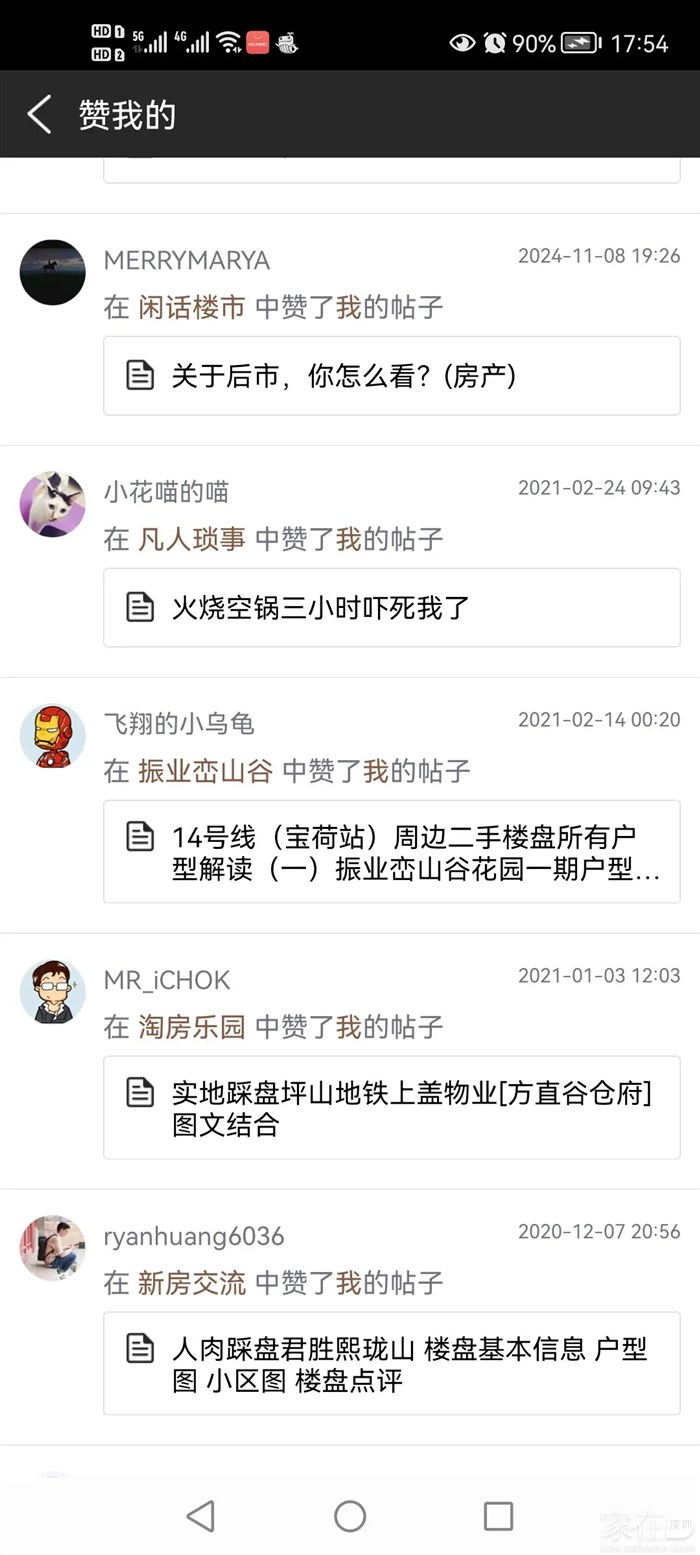Open the system recent apps button
700x1555 pixels.
[x=498, y=1516]
